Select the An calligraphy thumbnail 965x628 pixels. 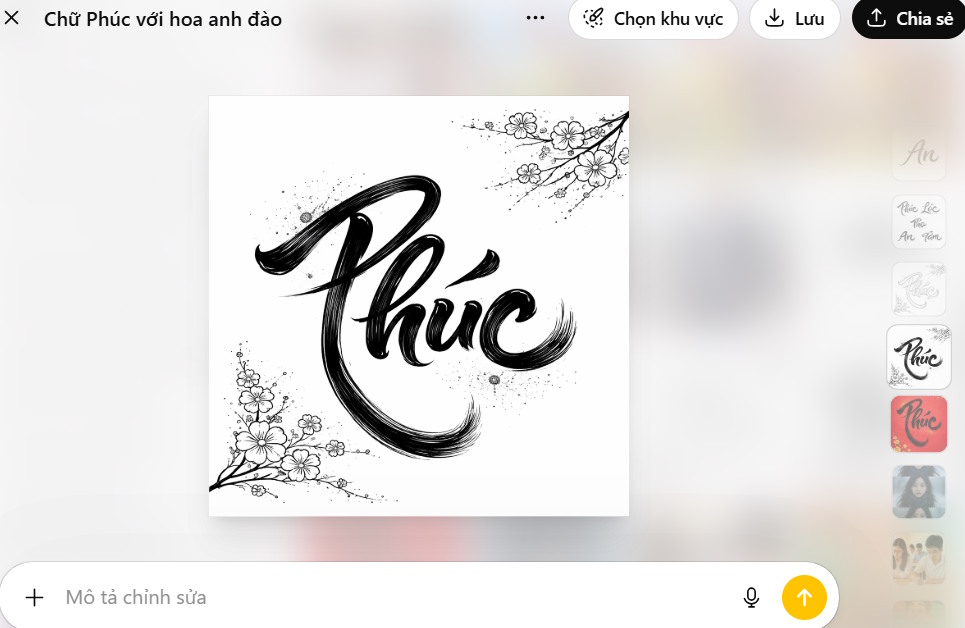tap(918, 153)
